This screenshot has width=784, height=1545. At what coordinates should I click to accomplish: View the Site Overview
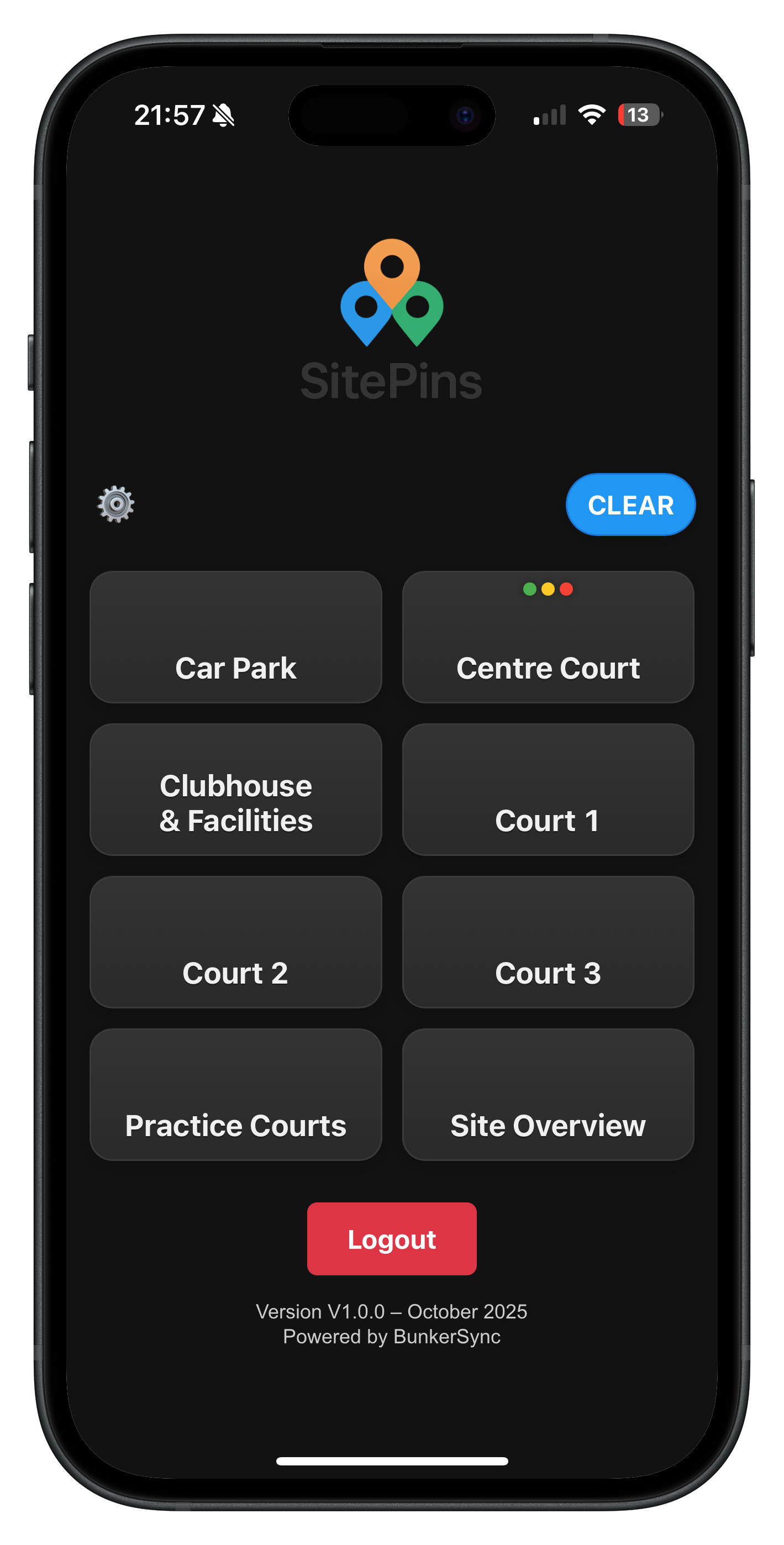(x=548, y=1095)
